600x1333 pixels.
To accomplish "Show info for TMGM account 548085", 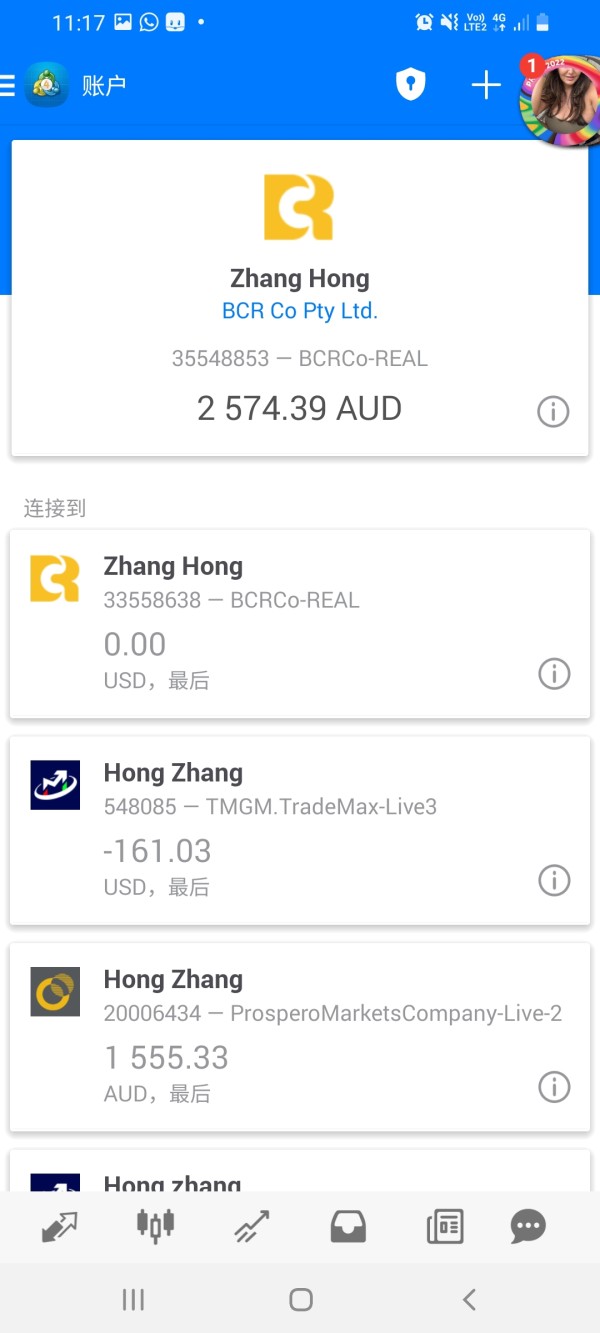I will pos(553,880).
